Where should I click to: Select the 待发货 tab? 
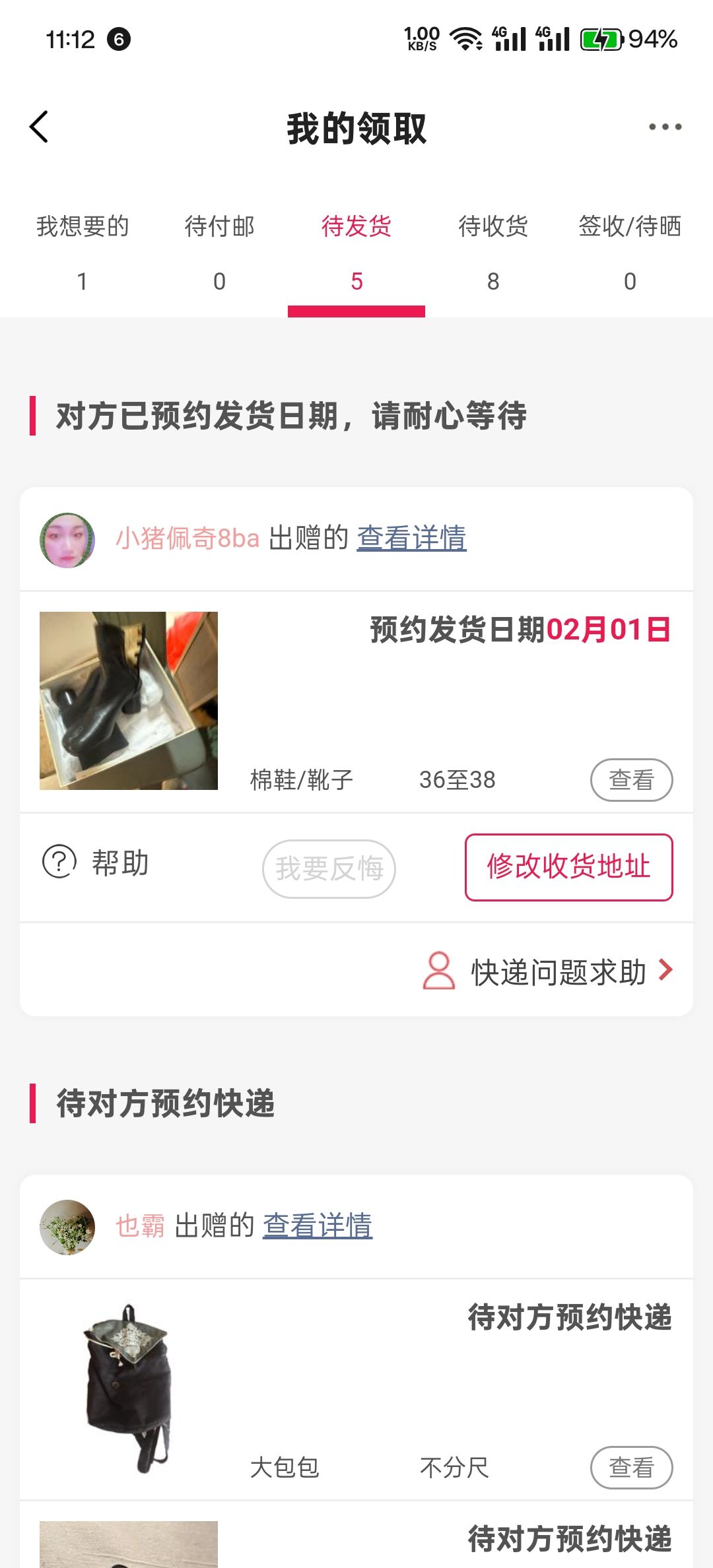click(356, 251)
